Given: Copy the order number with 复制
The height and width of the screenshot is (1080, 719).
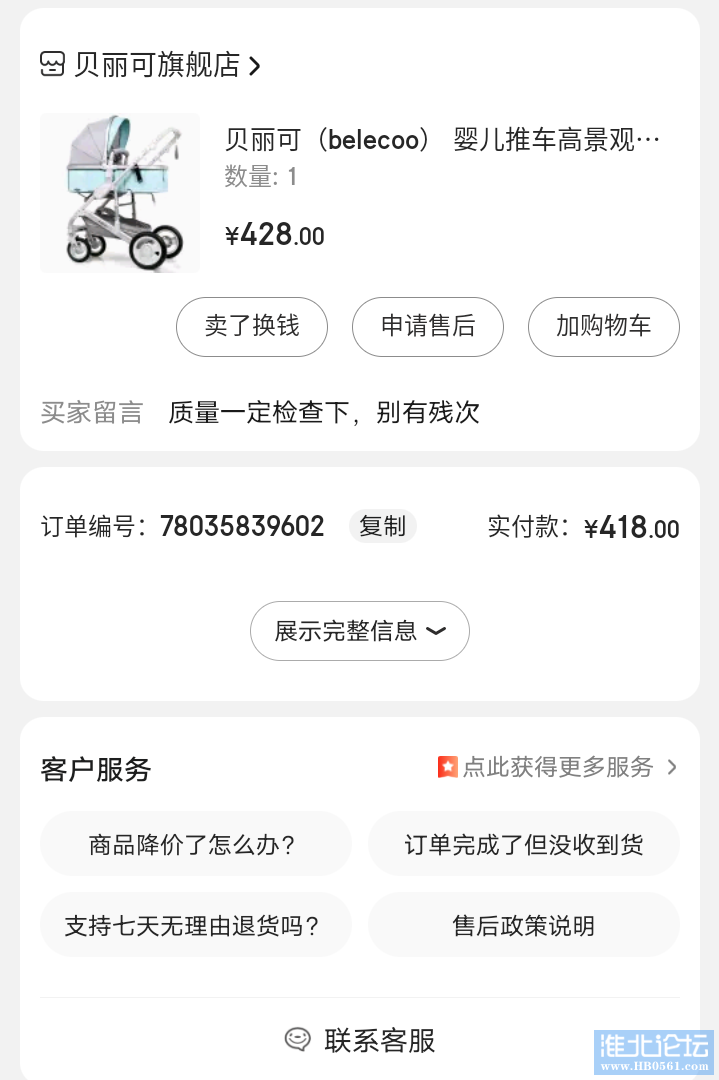Looking at the screenshot, I should (383, 527).
